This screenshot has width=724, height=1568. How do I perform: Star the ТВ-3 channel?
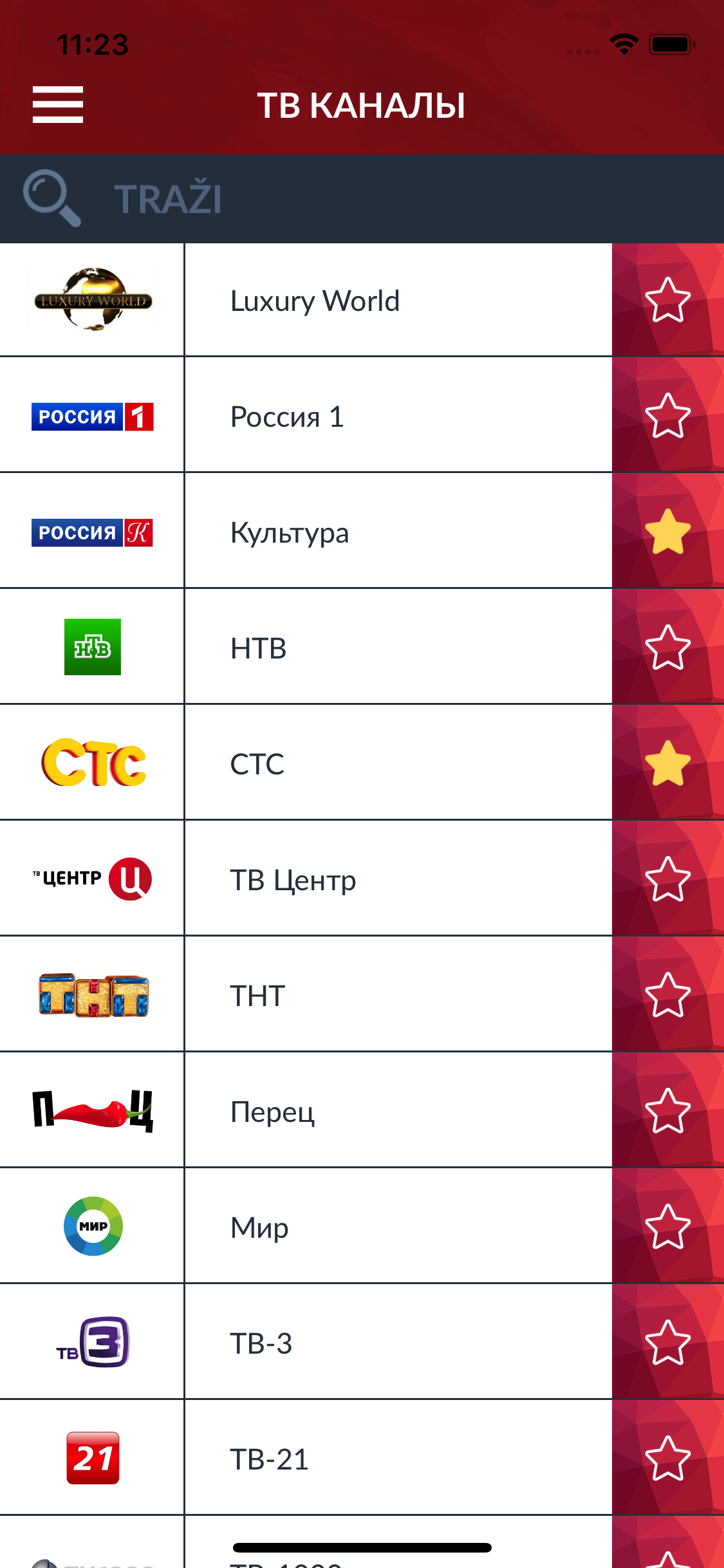pos(667,1342)
